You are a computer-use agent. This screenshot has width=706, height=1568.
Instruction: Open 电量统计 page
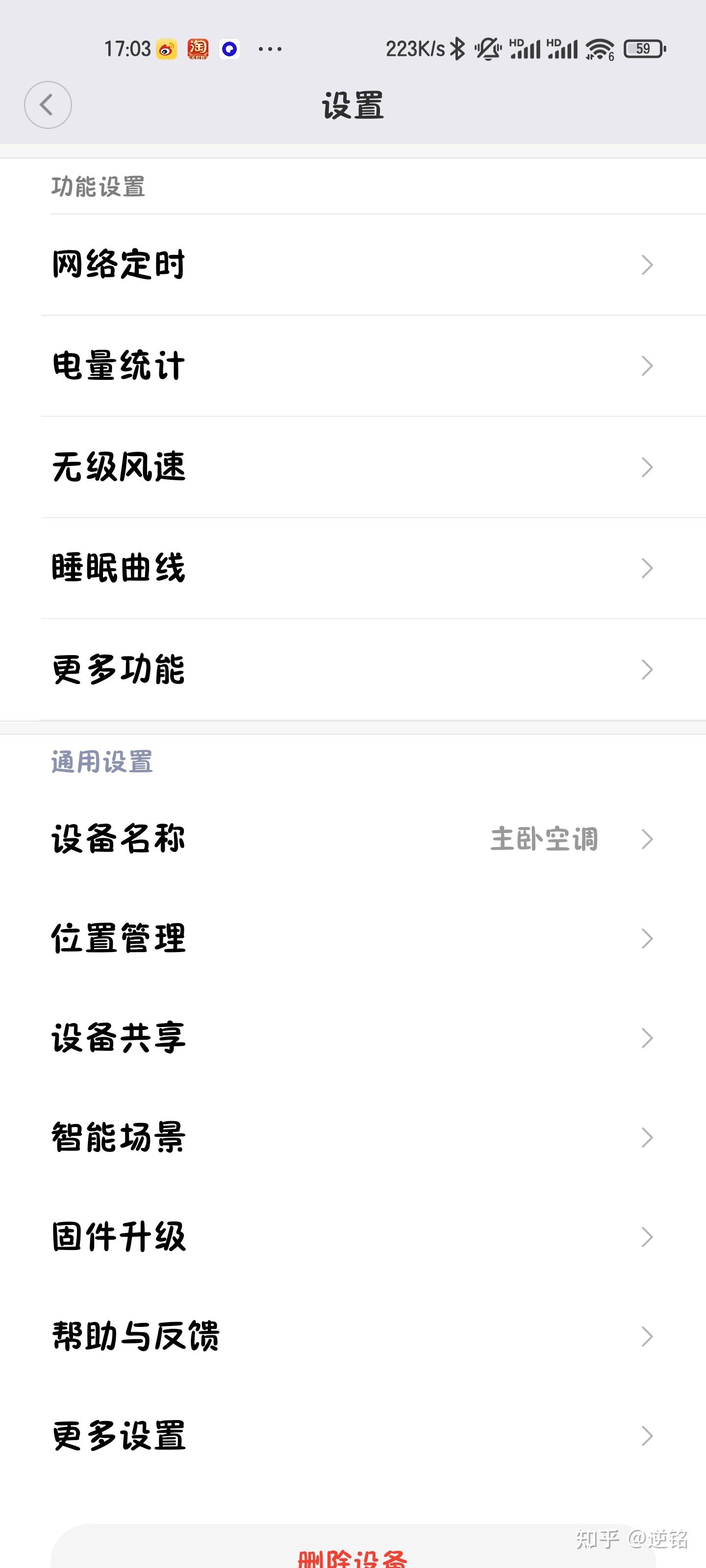pyautogui.click(x=353, y=366)
